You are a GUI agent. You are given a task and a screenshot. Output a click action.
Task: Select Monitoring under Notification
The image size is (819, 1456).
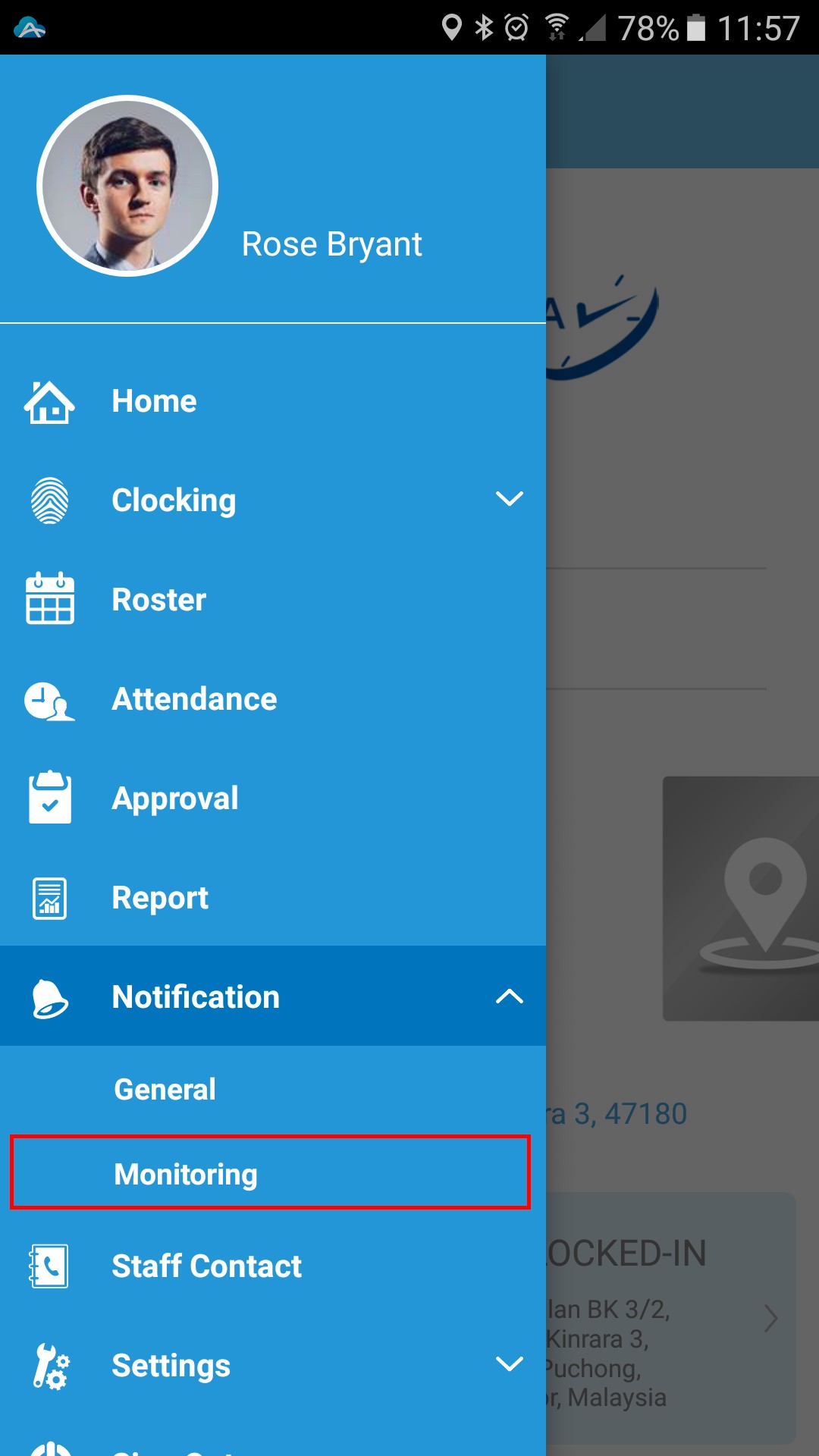point(270,1172)
